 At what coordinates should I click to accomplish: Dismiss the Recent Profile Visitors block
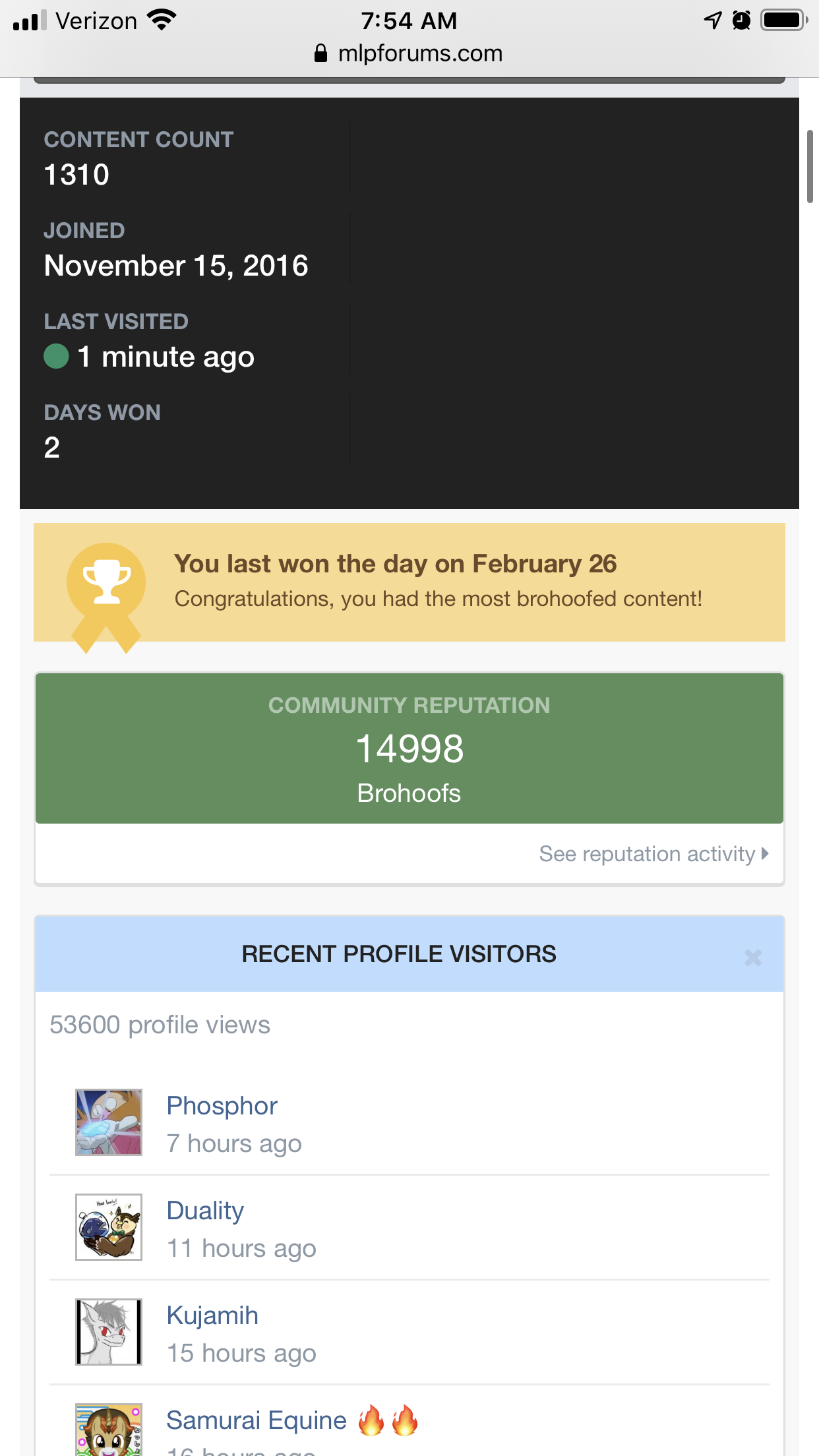(x=753, y=957)
